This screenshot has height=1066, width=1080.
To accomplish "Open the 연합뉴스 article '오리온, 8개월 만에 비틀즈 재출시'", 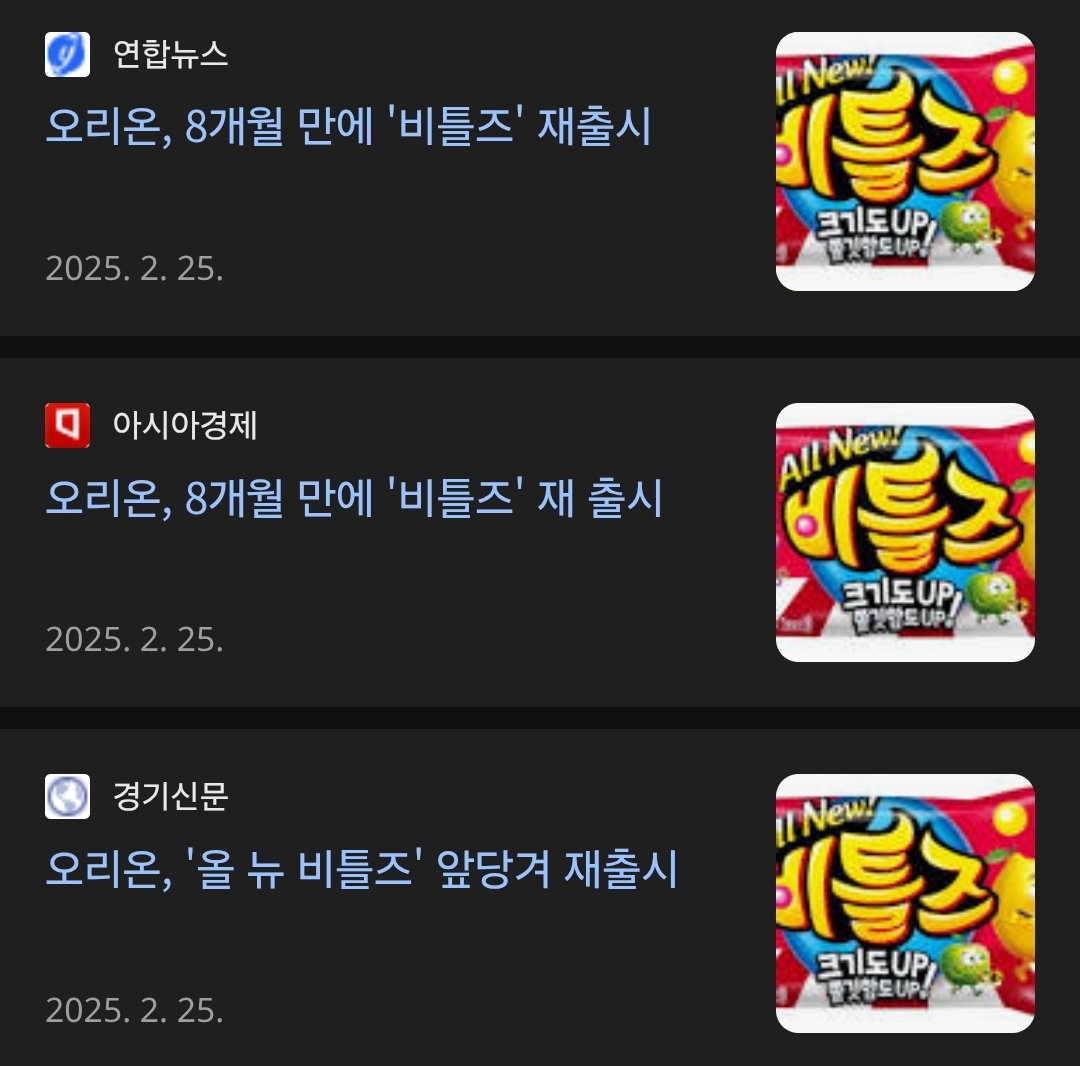I will (x=348, y=128).
